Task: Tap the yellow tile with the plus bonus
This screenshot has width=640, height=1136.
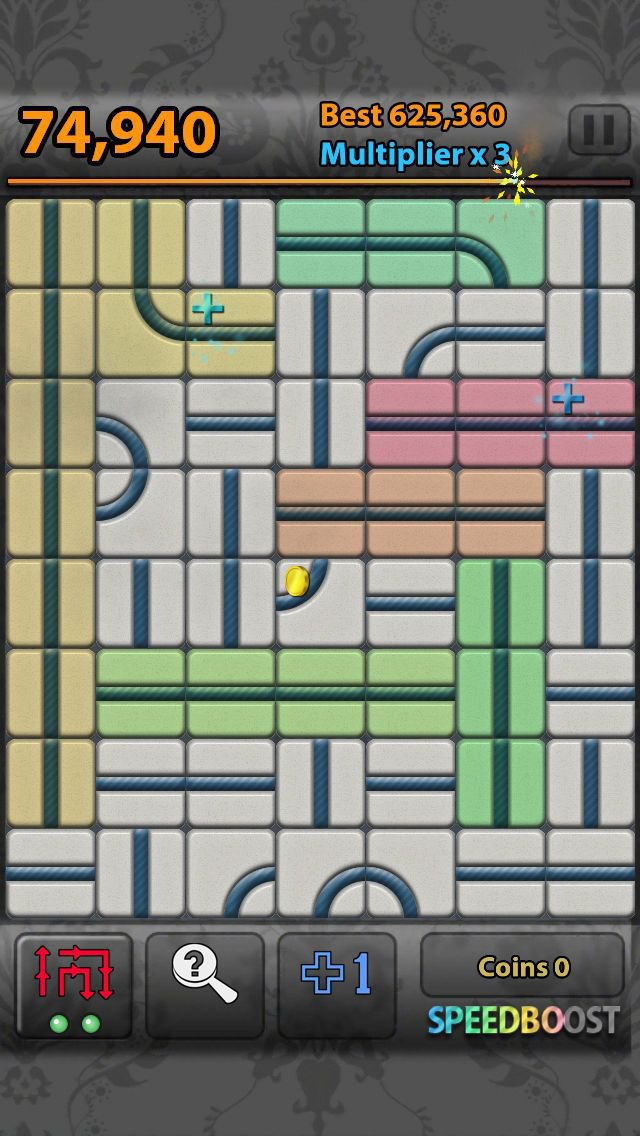Action: (x=231, y=333)
